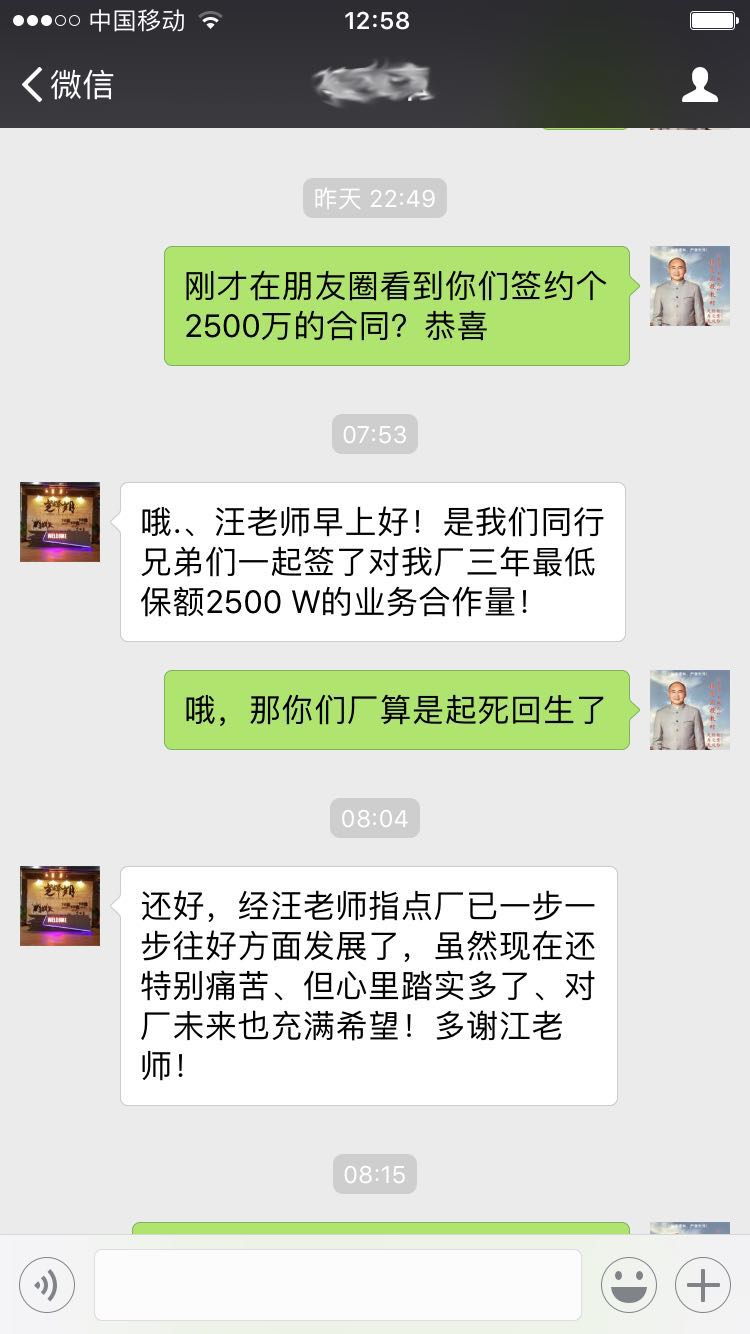
Task: Open sender avatar beside the 起死回生 message
Action: pos(689,710)
